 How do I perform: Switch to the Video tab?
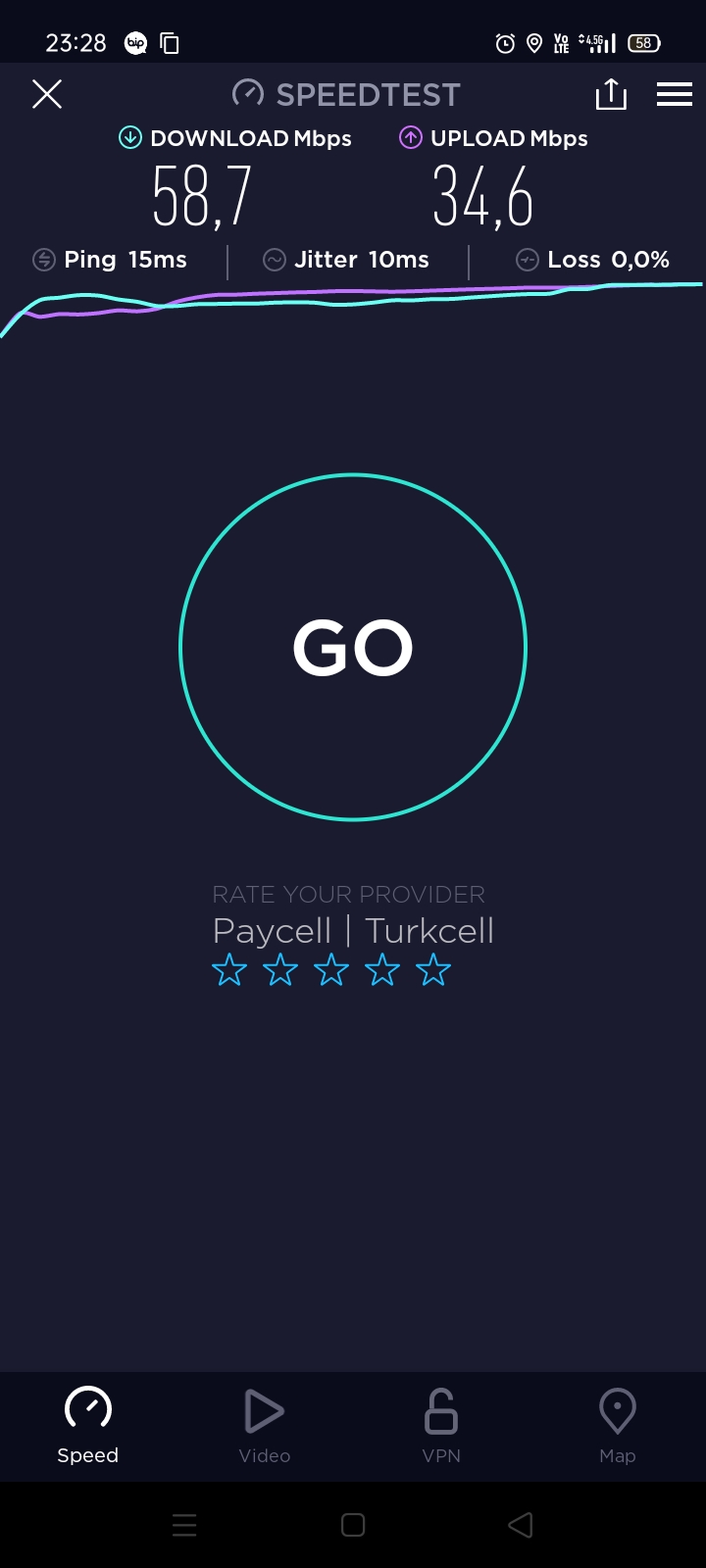(265, 1426)
